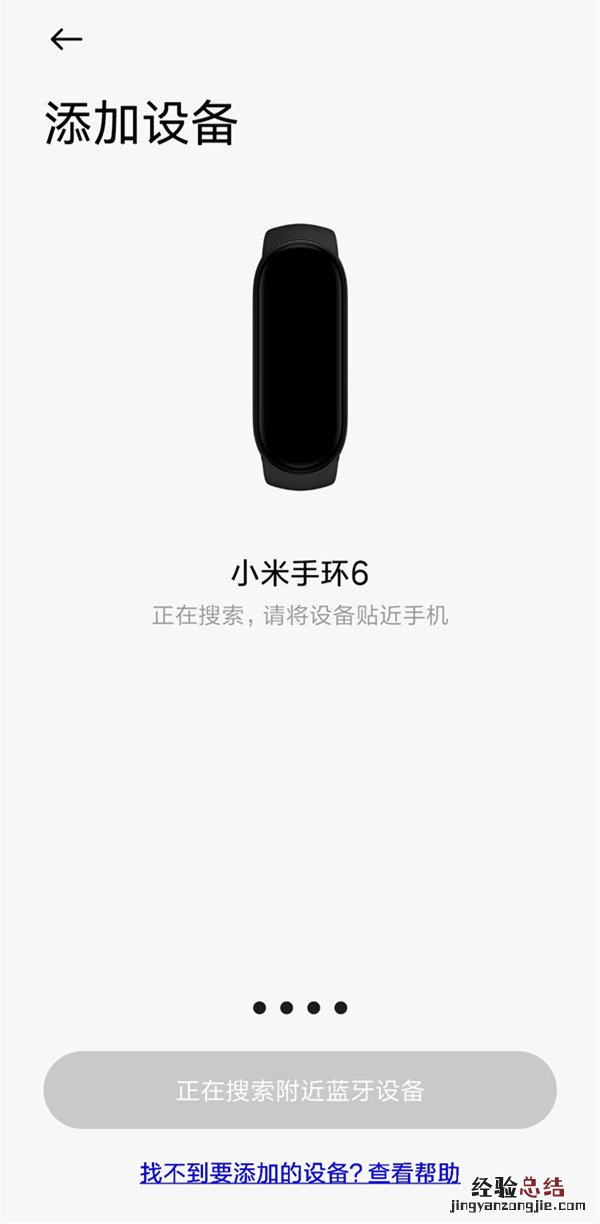
Task: Go back using the top-left arrow
Action: coord(66,39)
